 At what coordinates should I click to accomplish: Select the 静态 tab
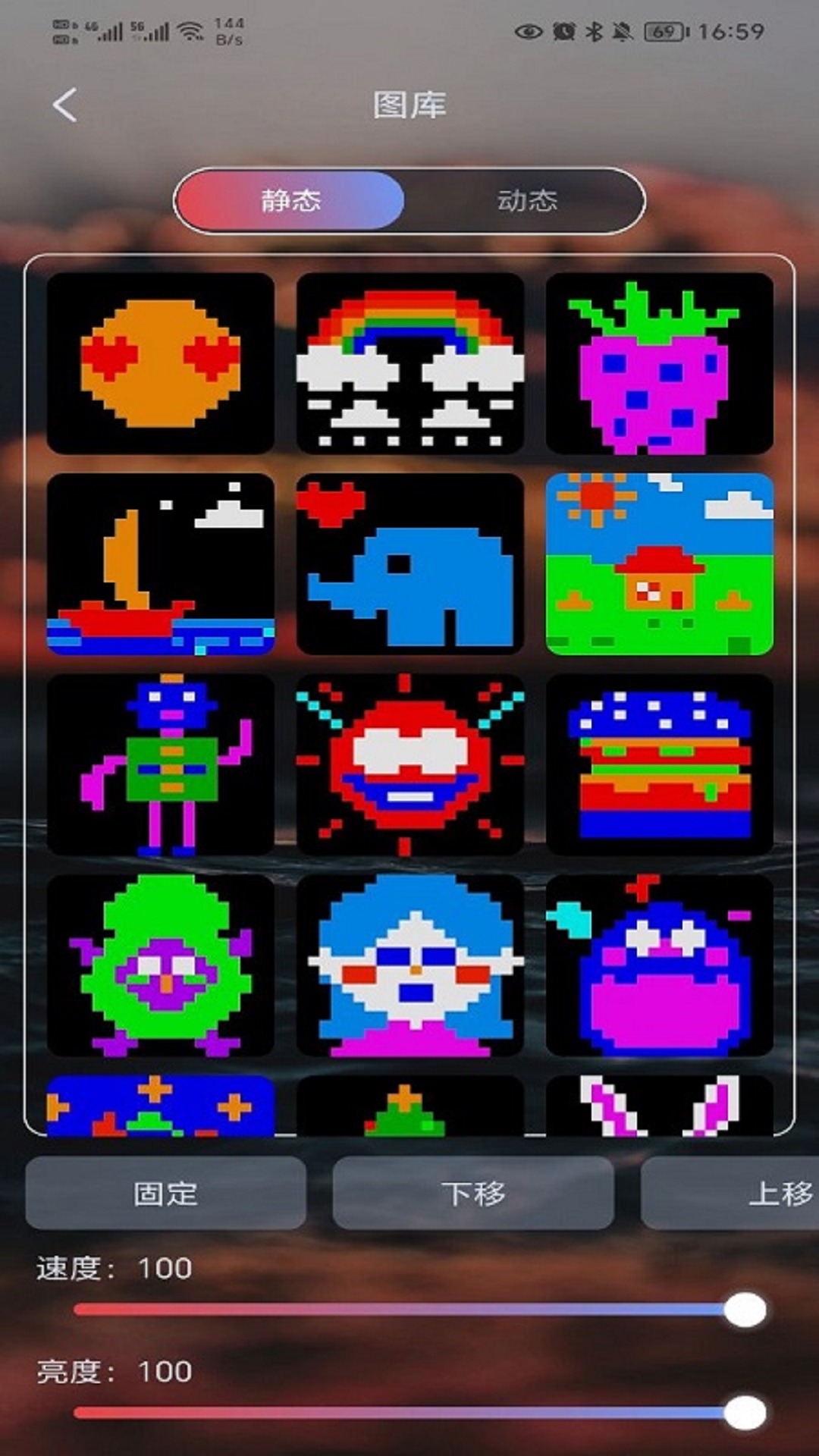(x=290, y=200)
